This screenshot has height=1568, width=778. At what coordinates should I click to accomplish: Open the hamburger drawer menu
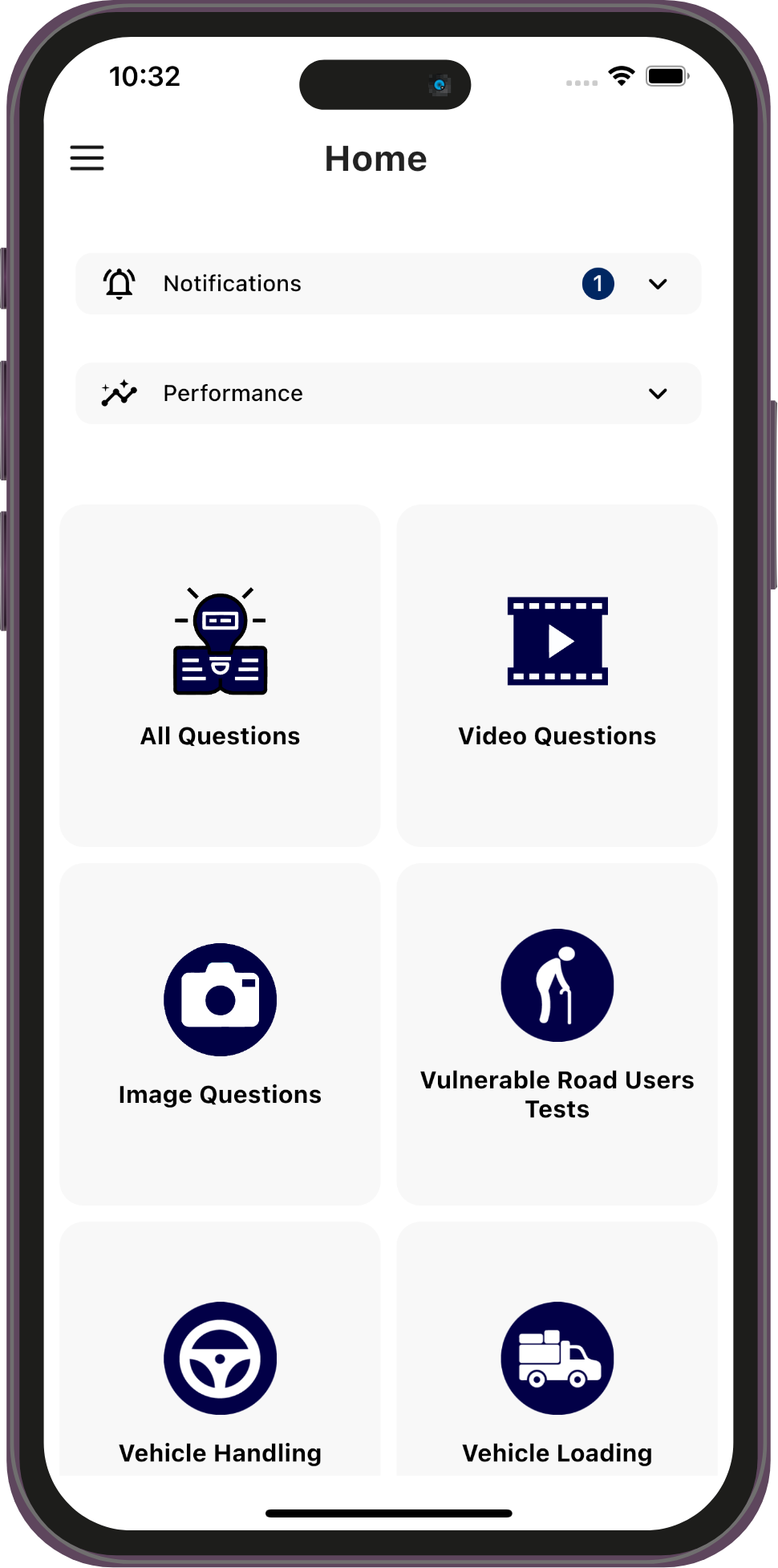(87, 158)
